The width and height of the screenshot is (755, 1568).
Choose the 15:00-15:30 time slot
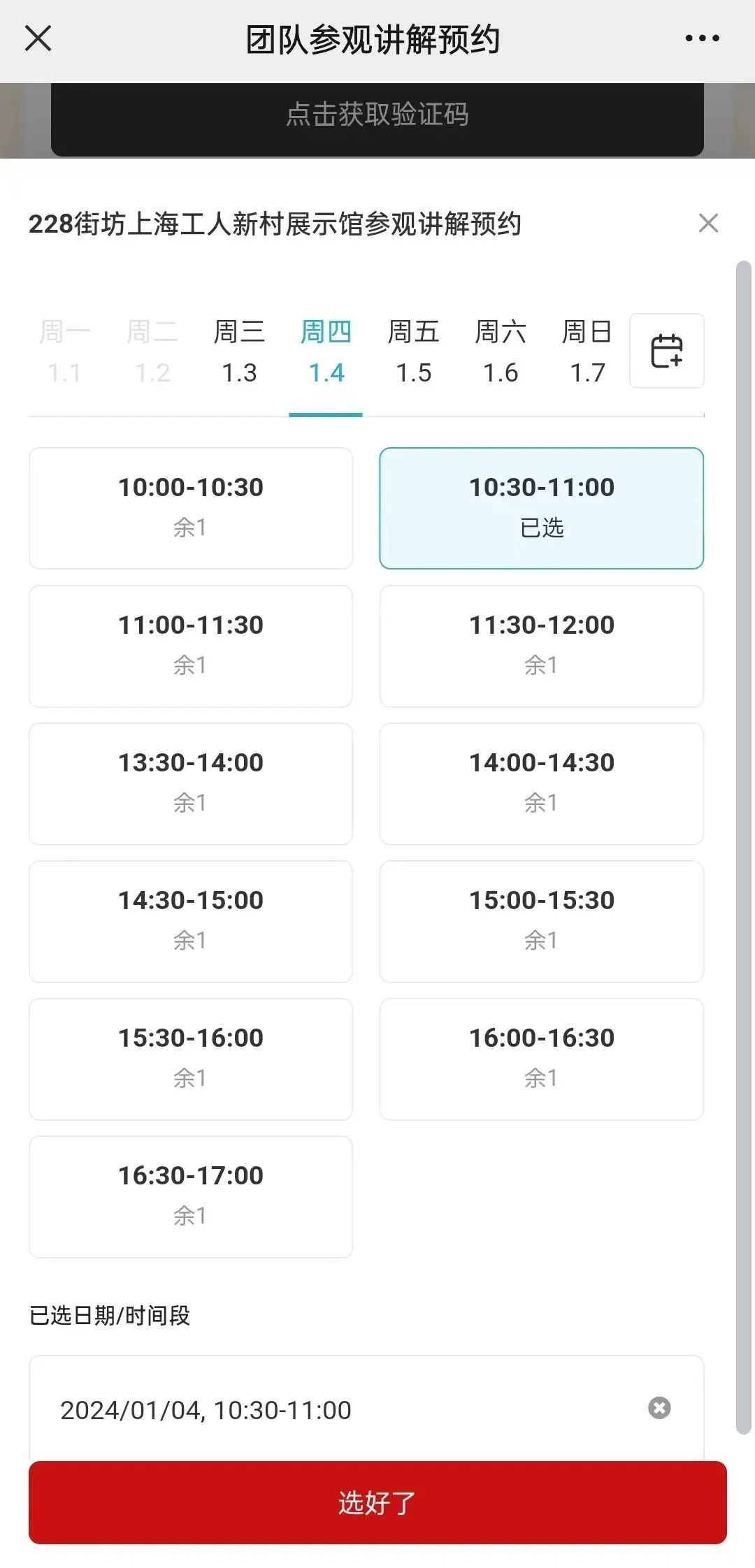point(542,921)
